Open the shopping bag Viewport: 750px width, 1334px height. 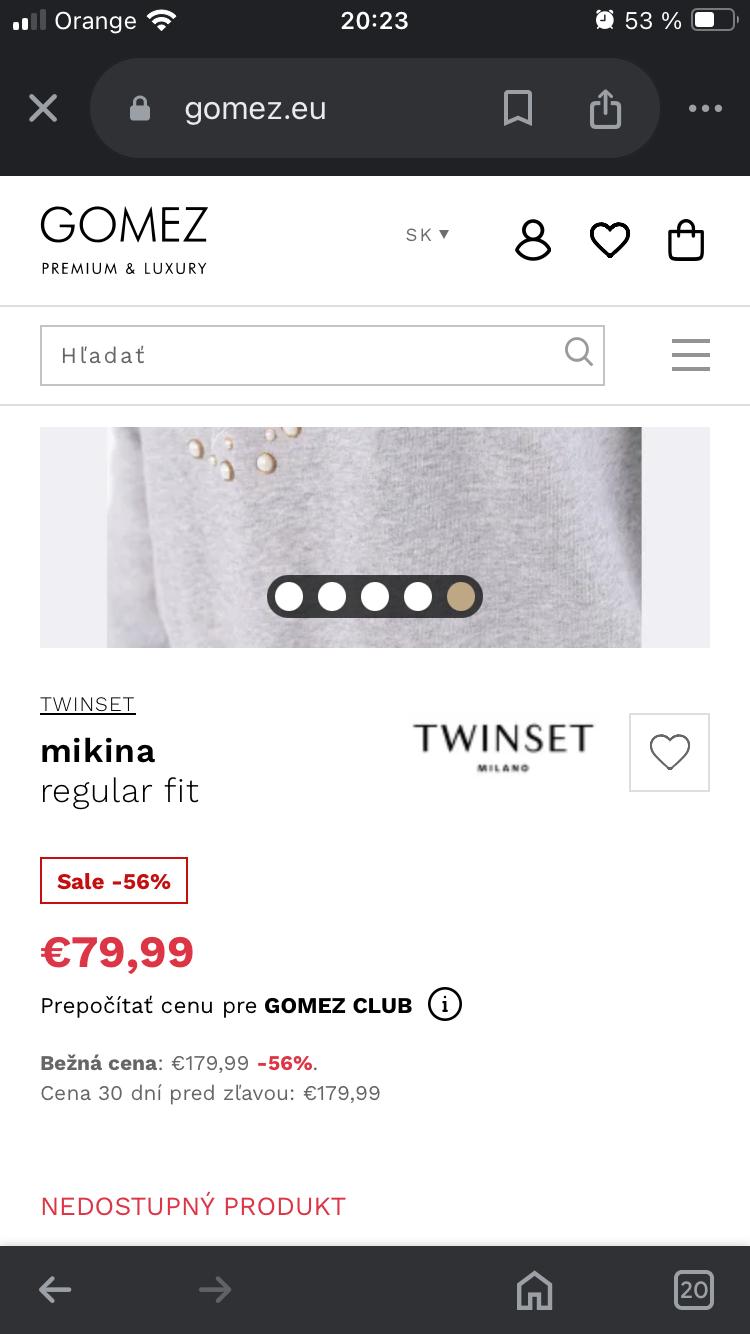tap(686, 240)
